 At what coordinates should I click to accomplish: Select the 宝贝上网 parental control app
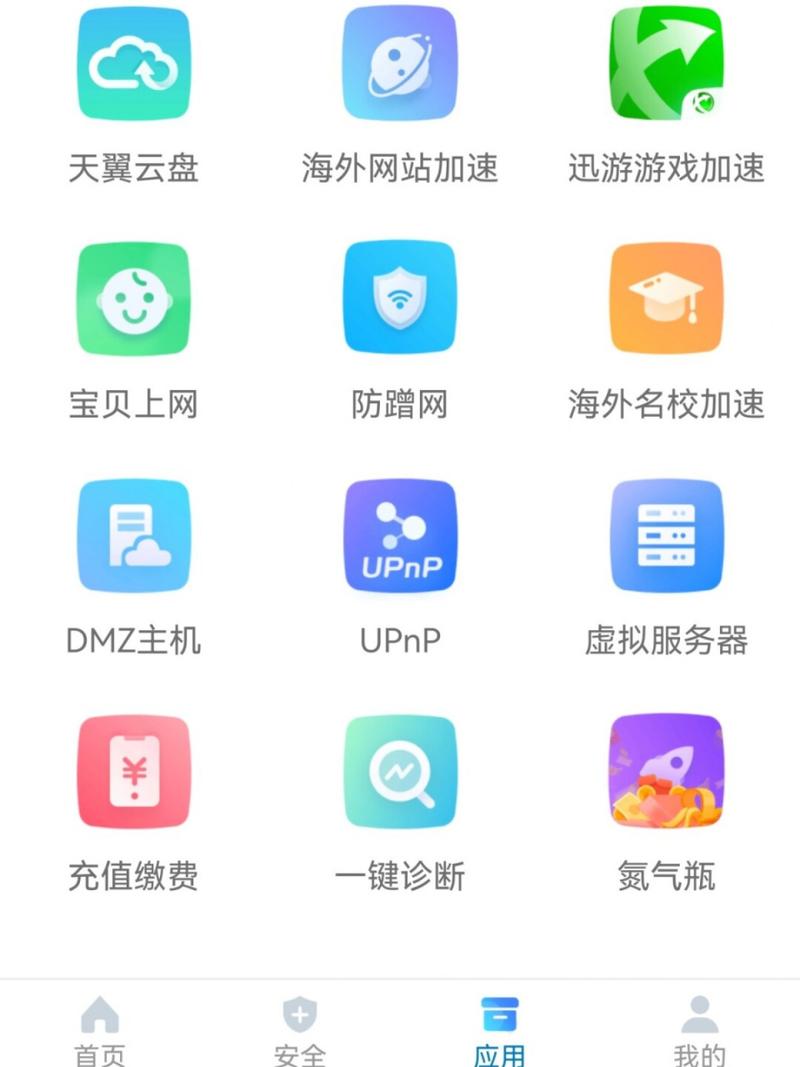pos(133,299)
